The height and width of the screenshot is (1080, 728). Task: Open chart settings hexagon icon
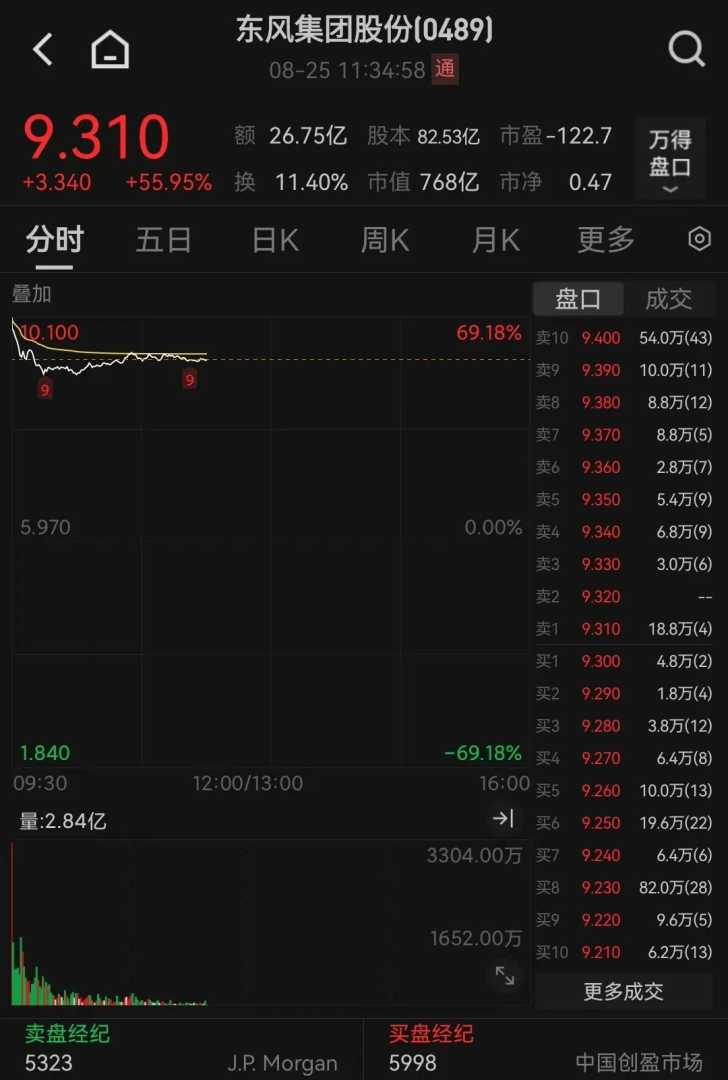[699, 239]
